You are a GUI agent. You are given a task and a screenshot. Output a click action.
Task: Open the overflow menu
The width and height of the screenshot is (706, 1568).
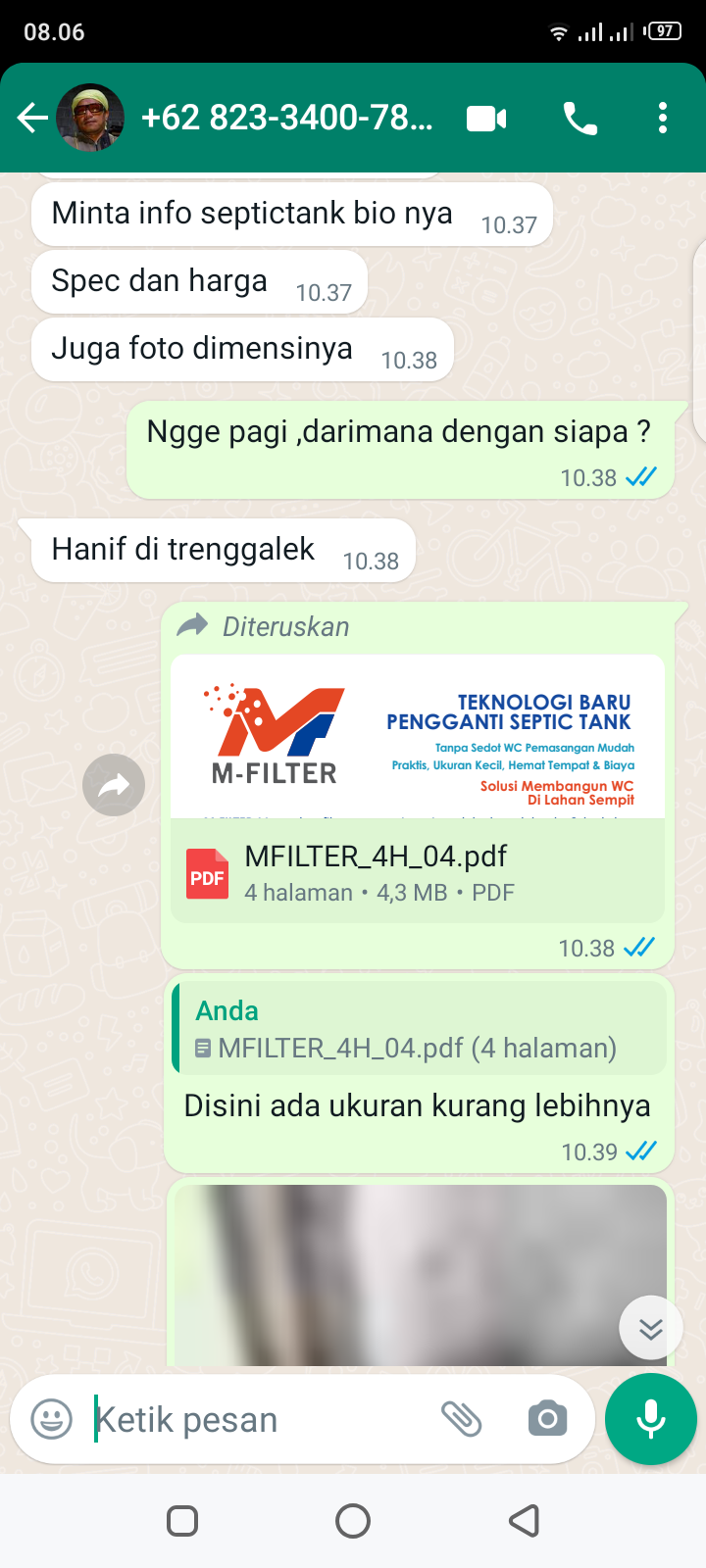tap(663, 119)
